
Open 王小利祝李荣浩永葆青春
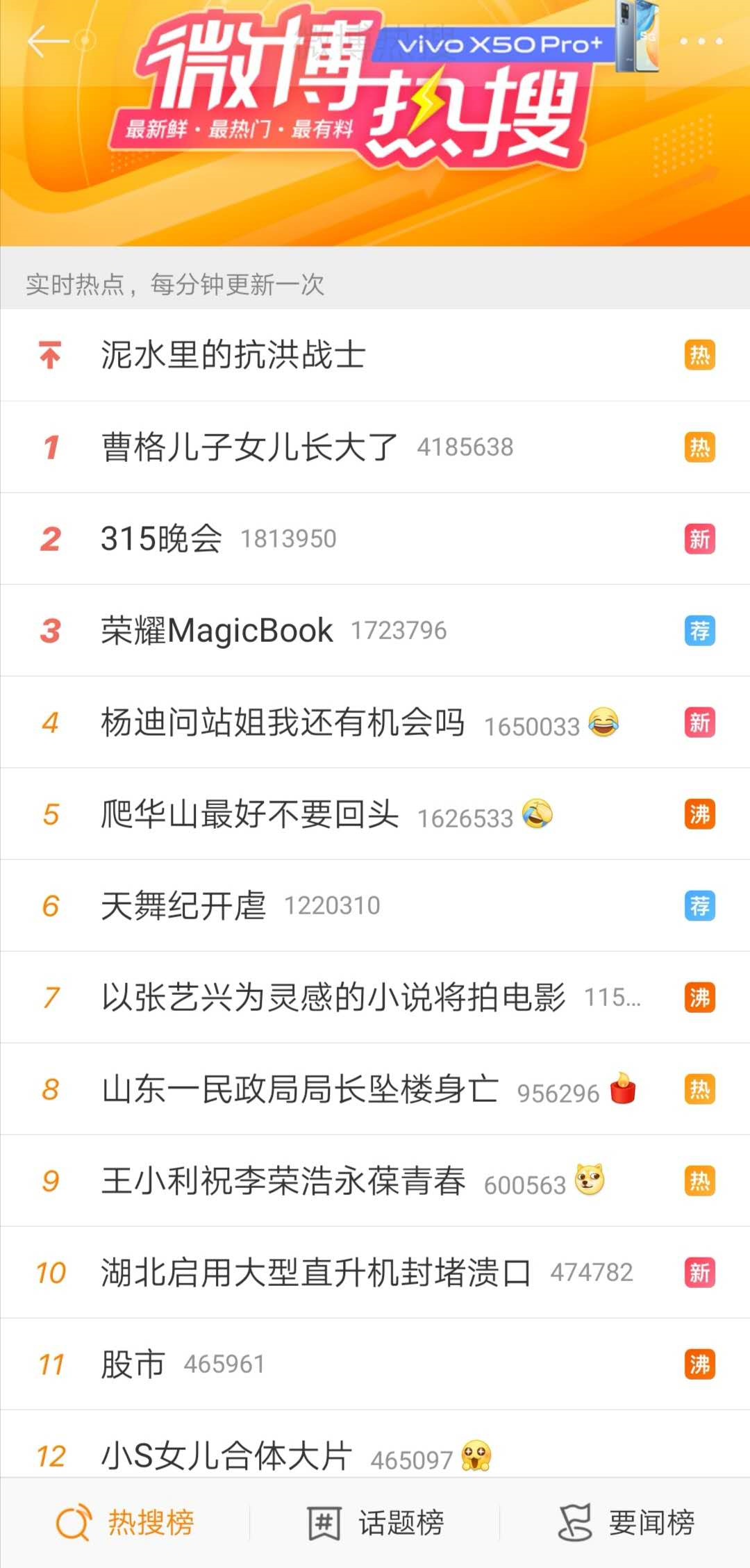283,1180
